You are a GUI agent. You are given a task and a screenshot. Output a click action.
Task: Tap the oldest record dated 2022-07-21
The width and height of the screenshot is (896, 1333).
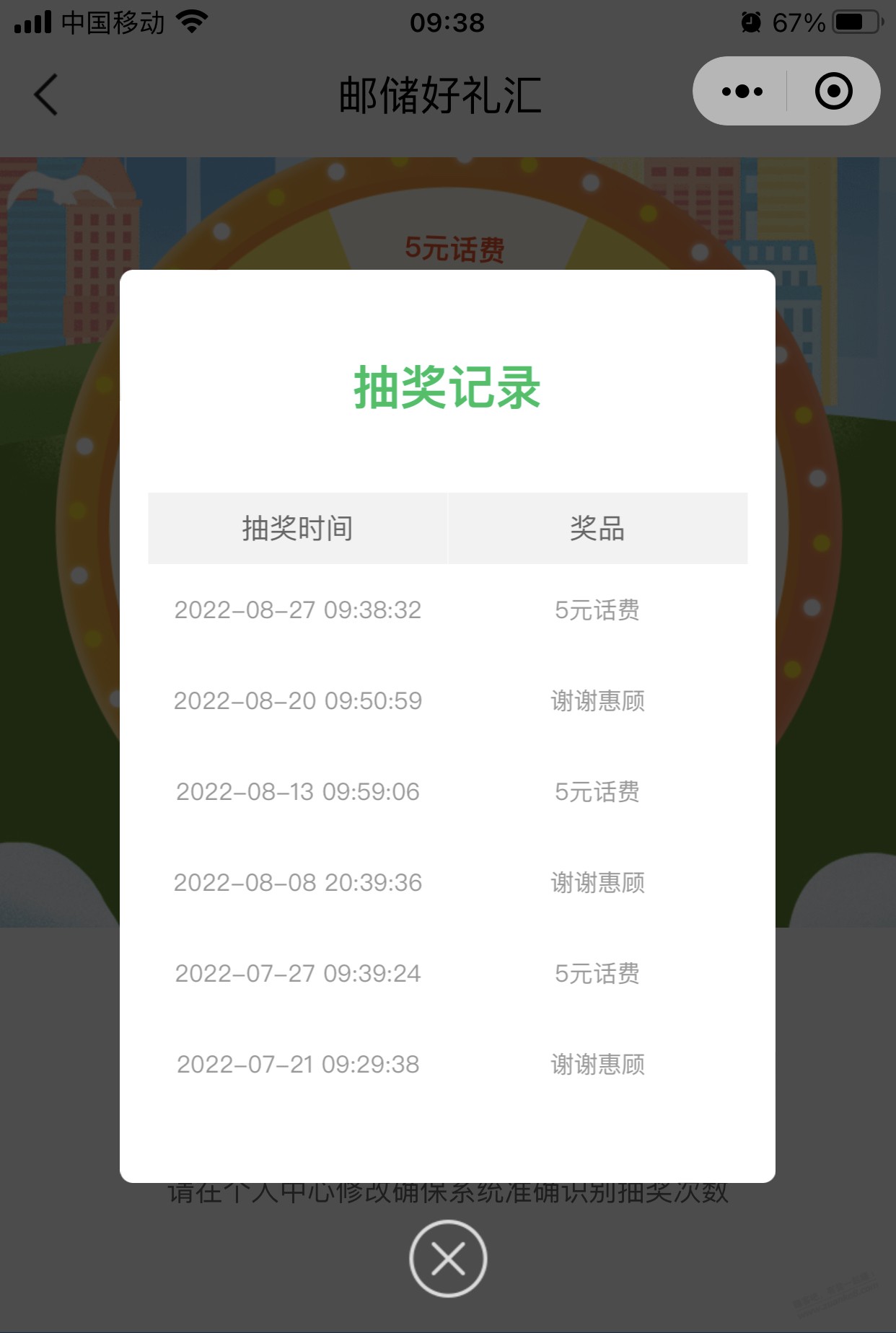[x=298, y=1063]
